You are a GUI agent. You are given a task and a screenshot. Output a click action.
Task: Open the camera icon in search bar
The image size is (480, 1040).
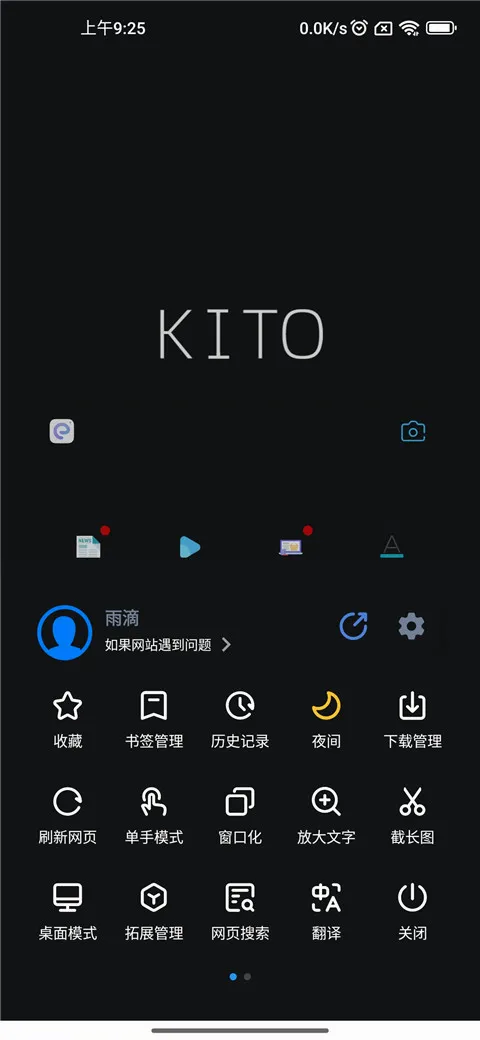[413, 432]
